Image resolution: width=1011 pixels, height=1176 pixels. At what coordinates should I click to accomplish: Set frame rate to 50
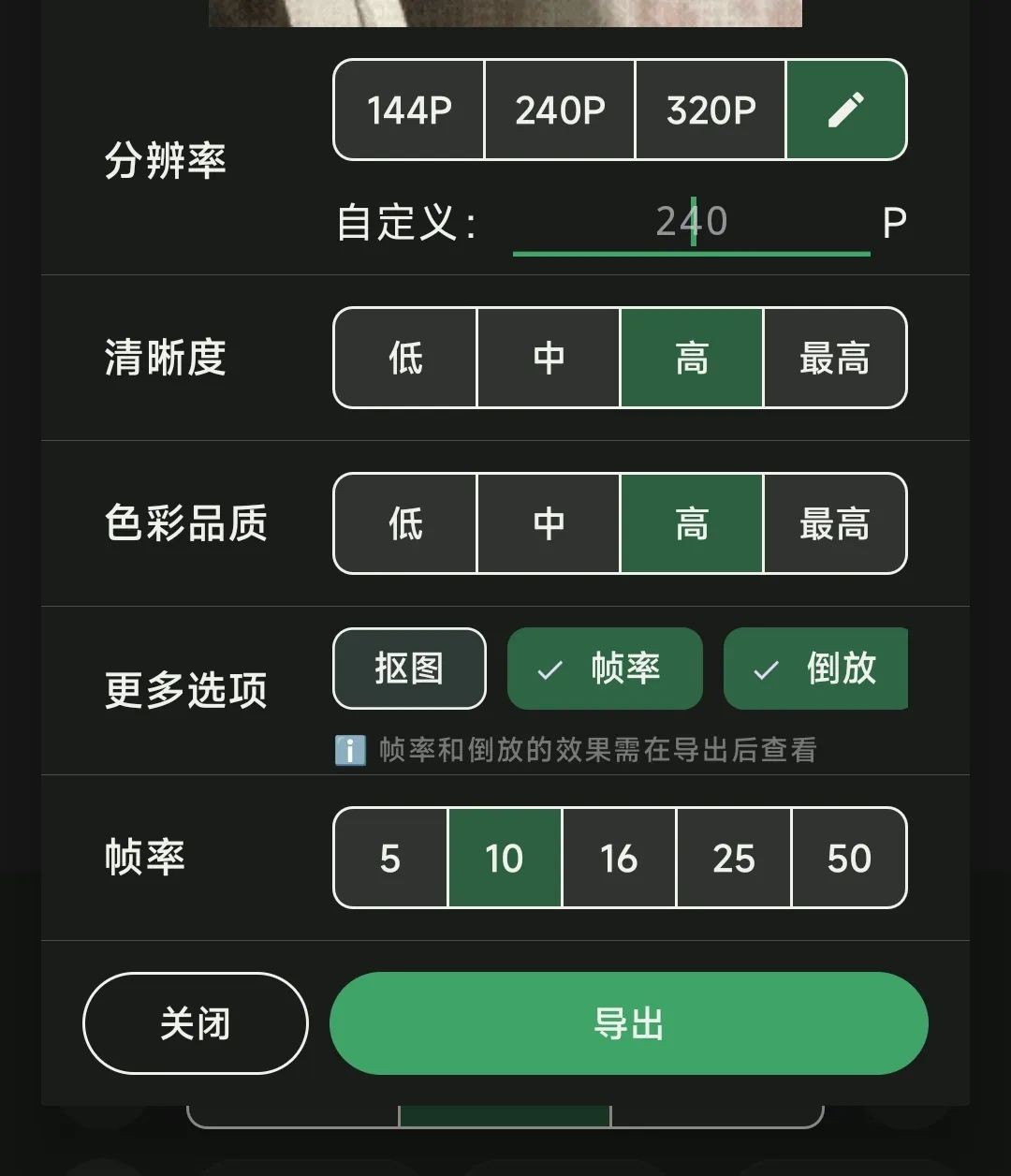[849, 858]
